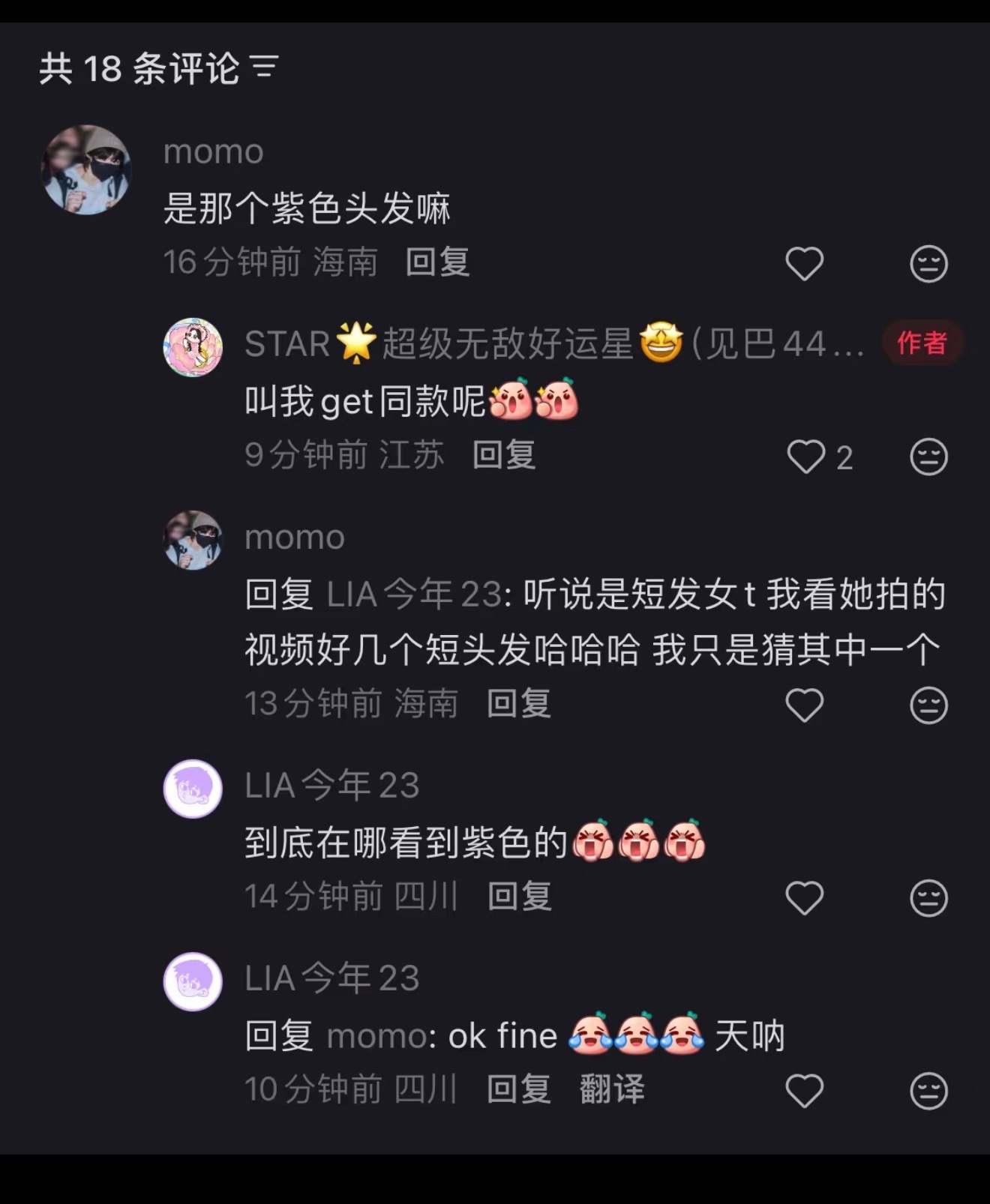Click the heart on LIA's ok fine reply
Screen dimensions: 990x1204
pos(804,1091)
